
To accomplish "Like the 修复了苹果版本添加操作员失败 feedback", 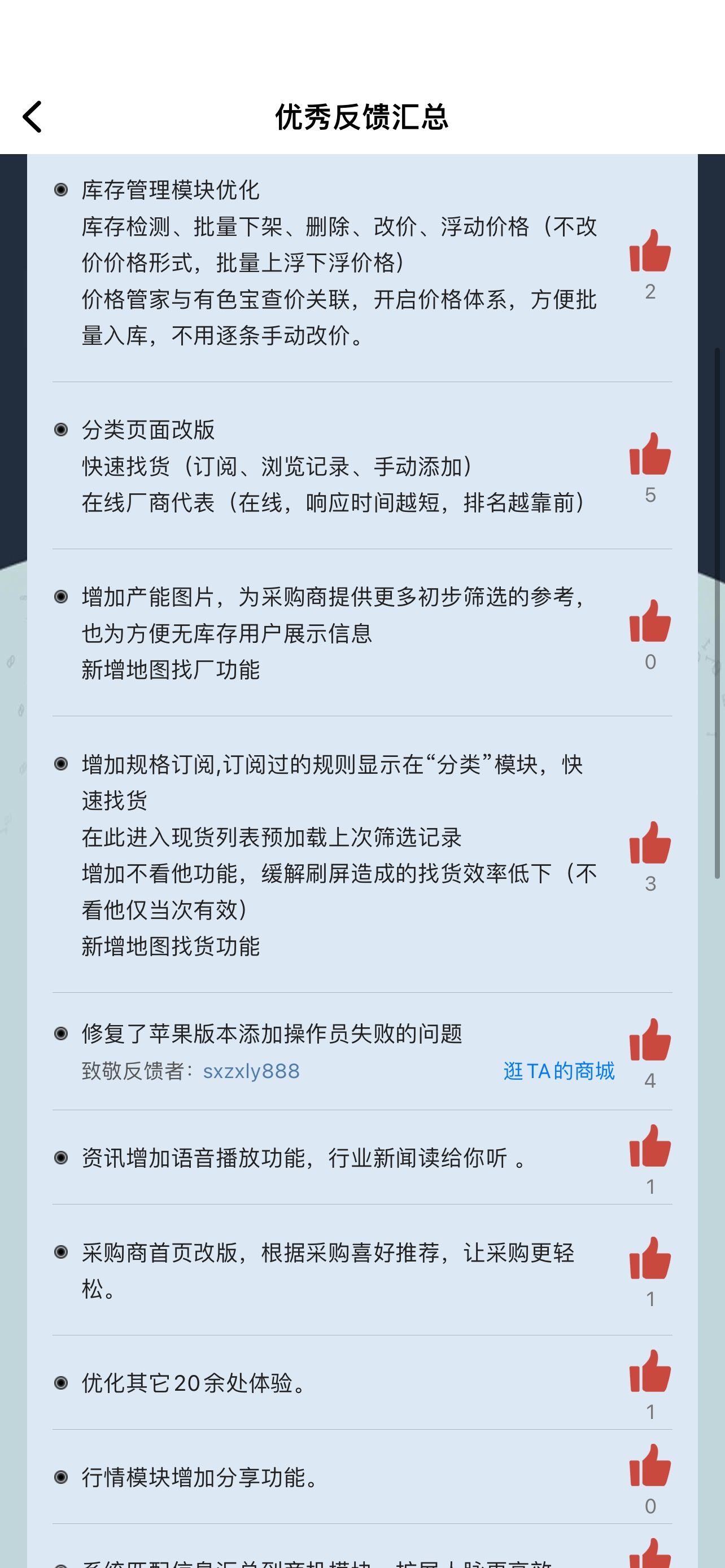I will [650, 1040].
